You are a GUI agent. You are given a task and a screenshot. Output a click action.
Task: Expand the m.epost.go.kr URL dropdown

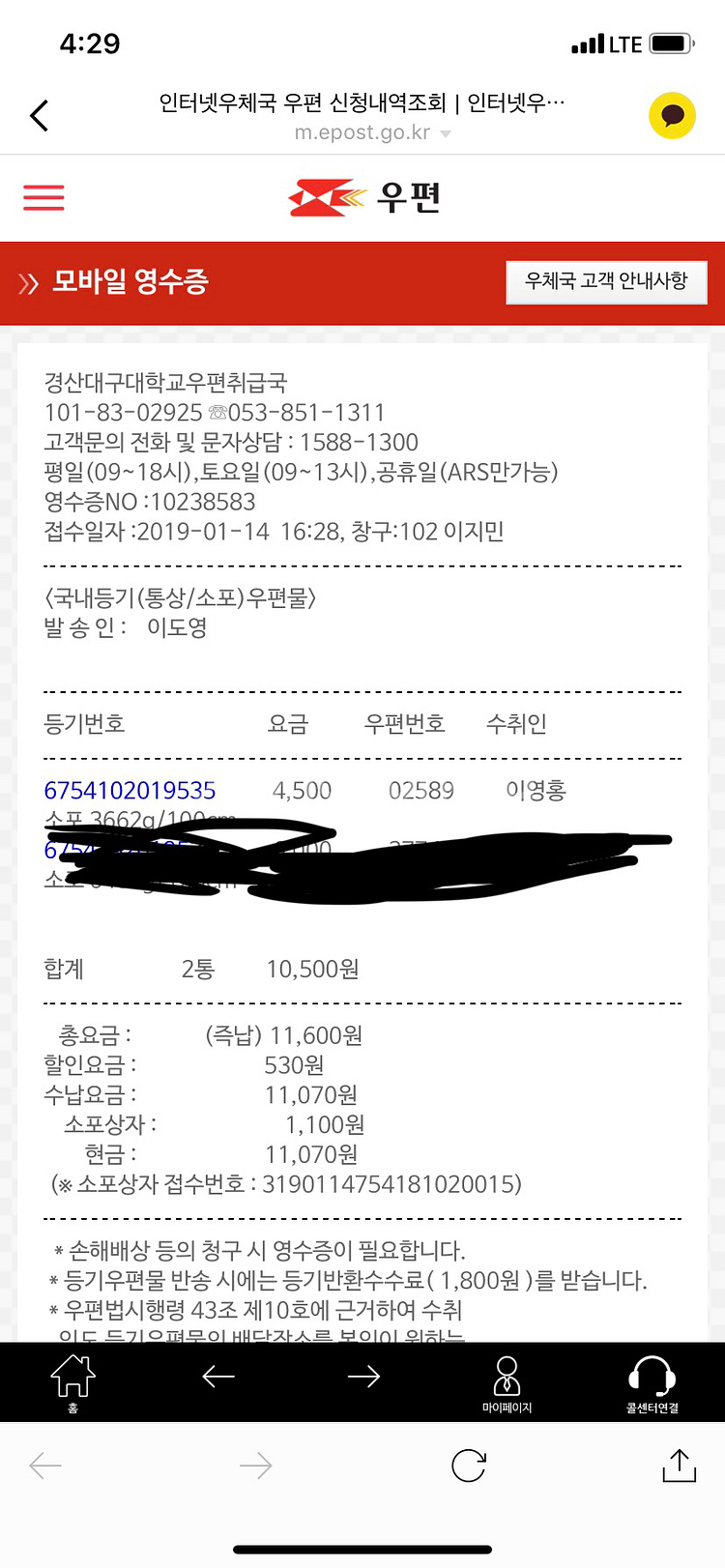[x=446, y=133]
